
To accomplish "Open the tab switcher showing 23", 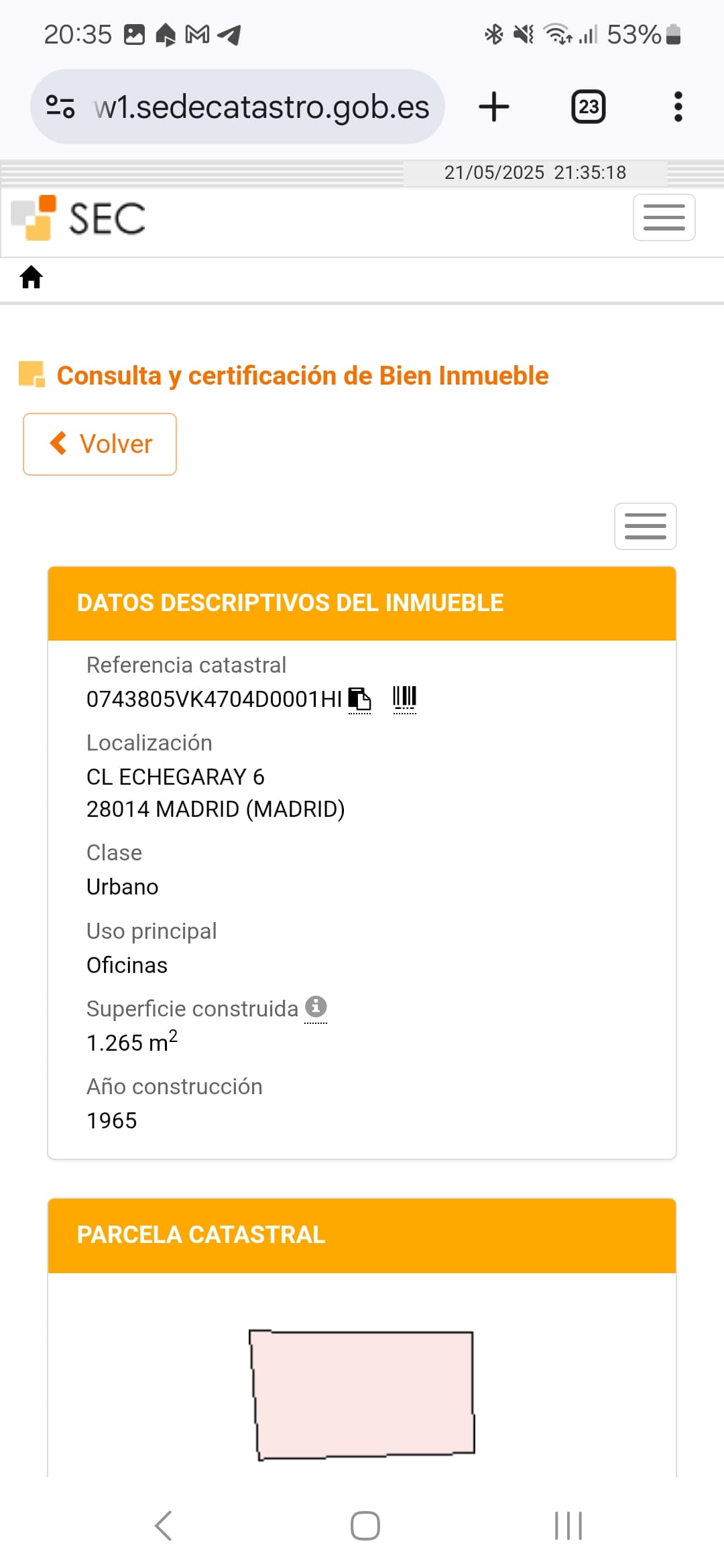I will [x=588, y=107].
